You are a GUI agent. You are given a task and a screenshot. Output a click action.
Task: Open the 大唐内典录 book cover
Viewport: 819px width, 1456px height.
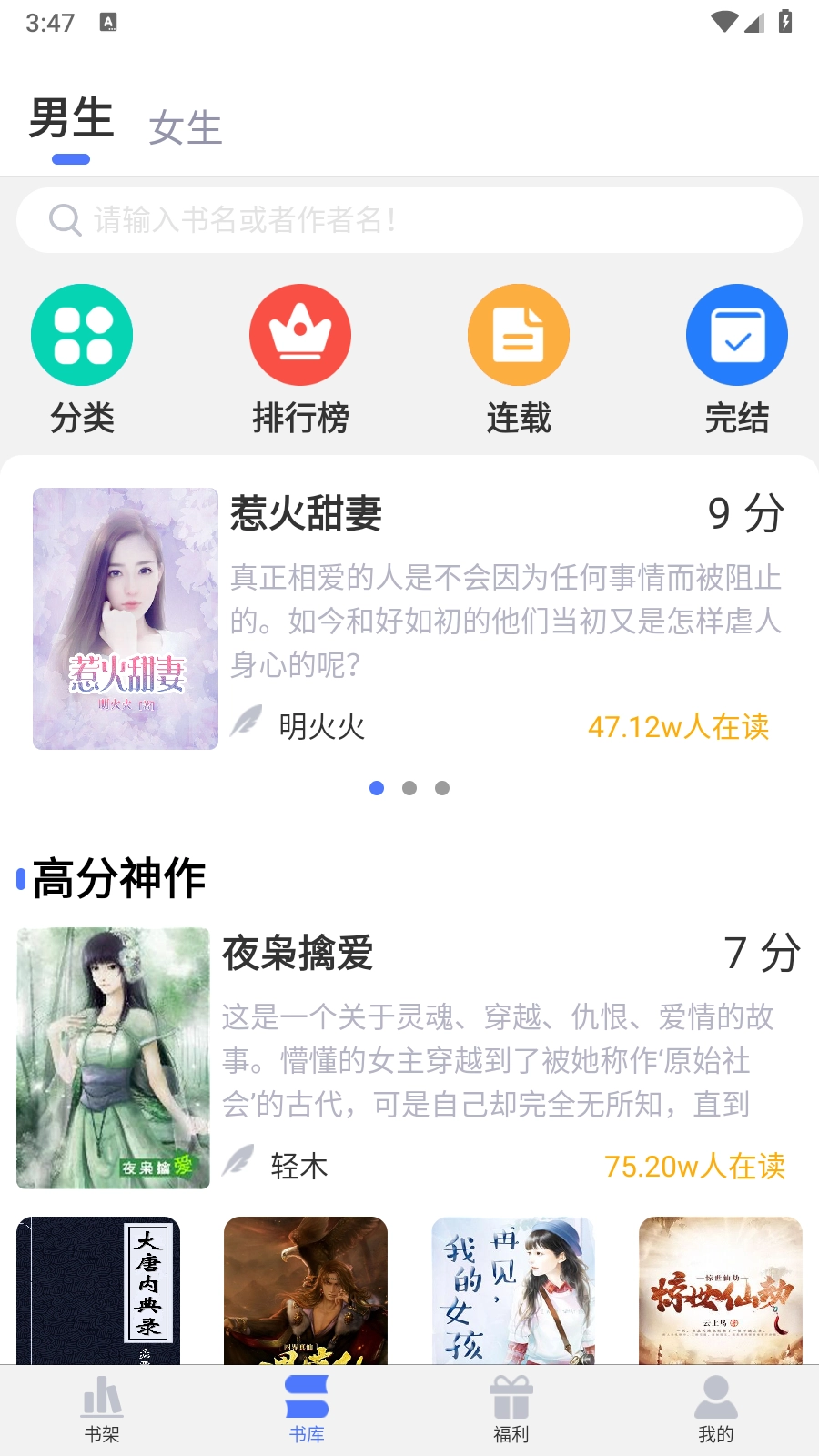point(98,1290)
